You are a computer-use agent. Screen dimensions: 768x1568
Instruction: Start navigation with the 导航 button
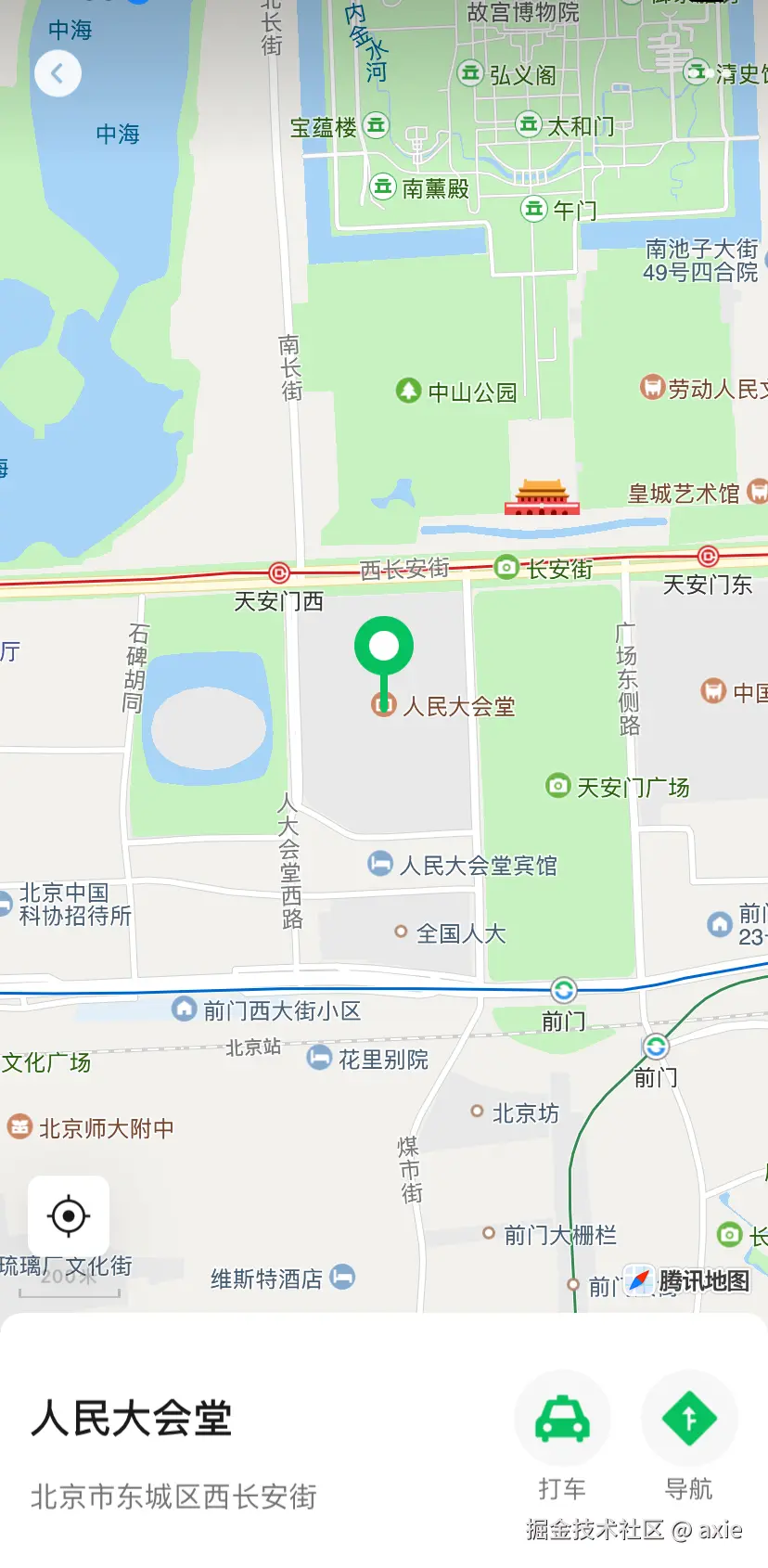point(688,1420)
